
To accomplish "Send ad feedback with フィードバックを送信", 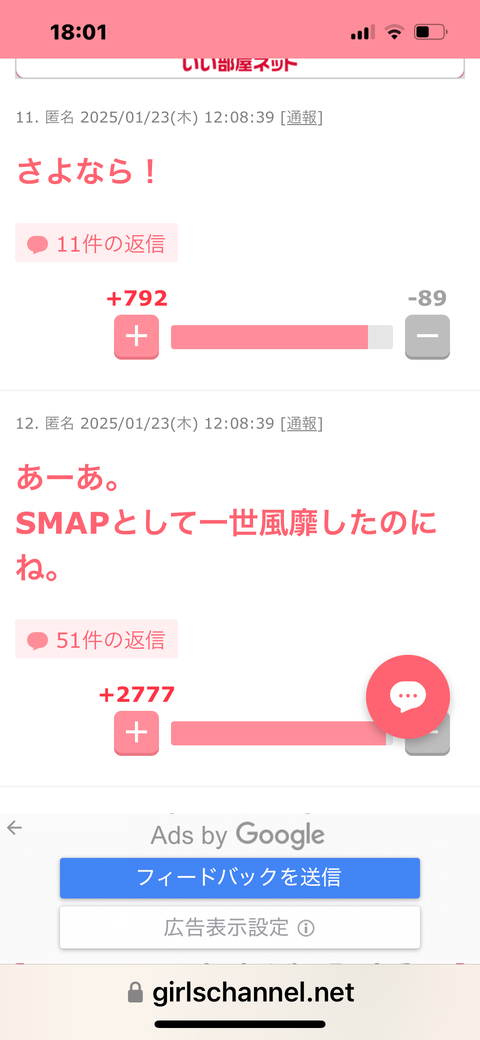I will pyautogui.click(x=240, y=878).
